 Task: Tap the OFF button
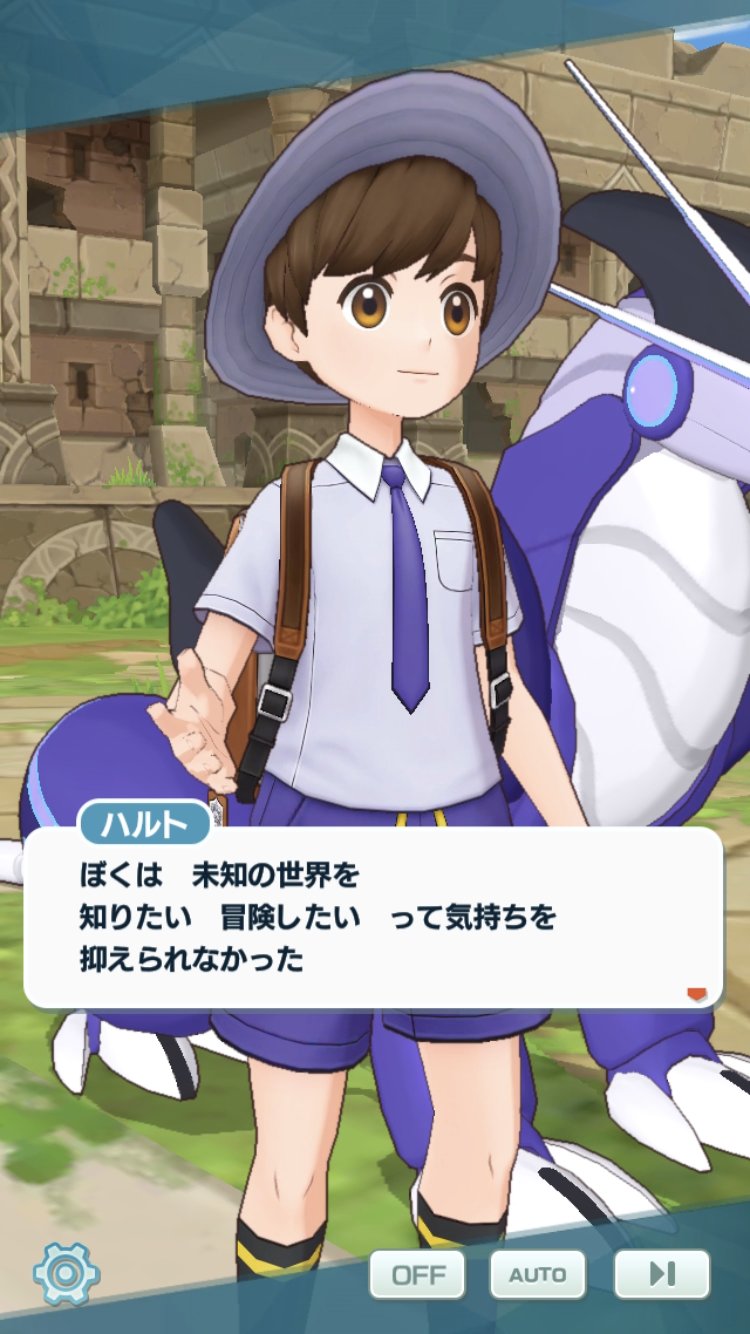tap(417, 1275)
